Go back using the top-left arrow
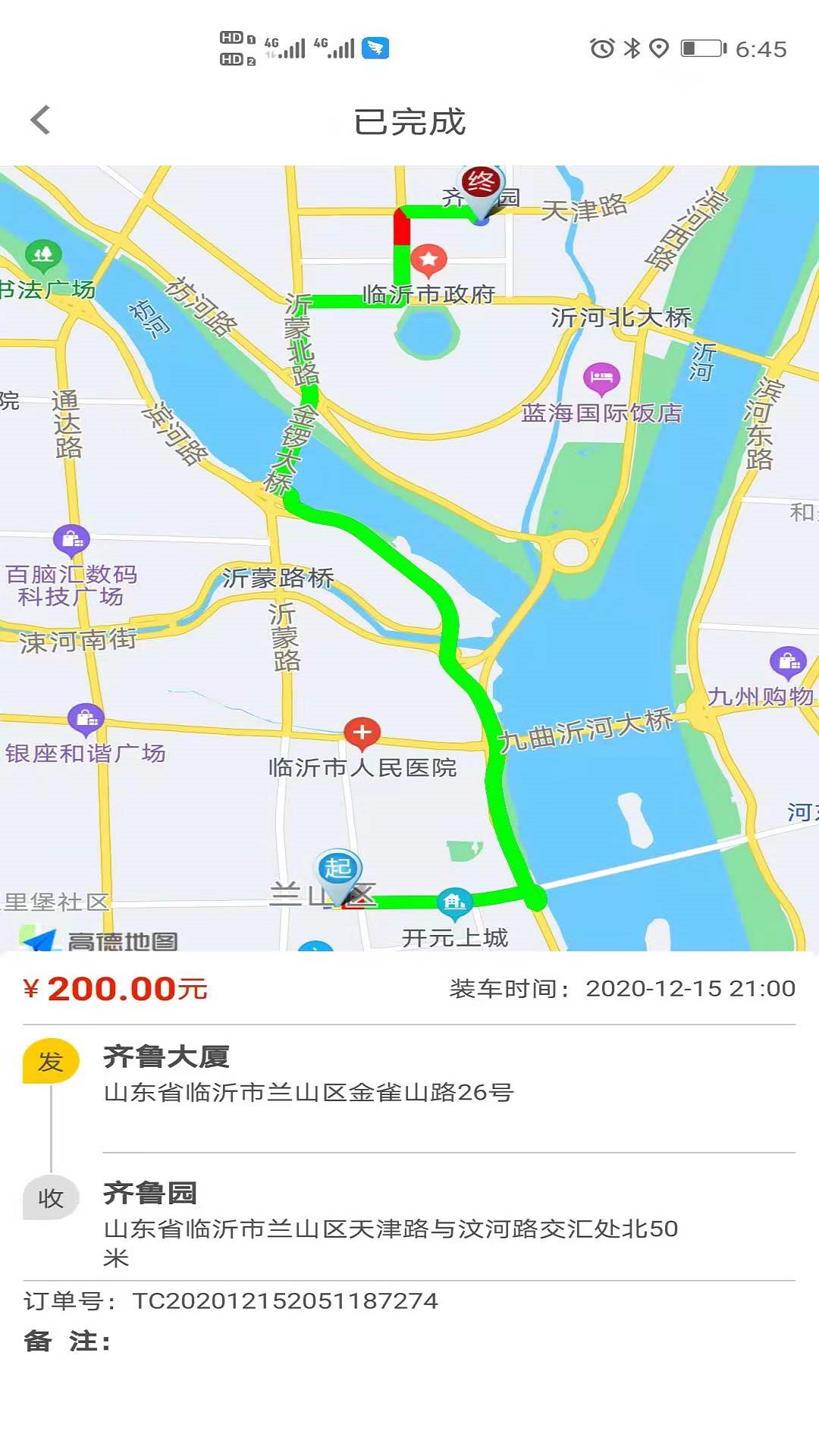The height and width of the screenshot is (1456, 819). coord(40,121)
